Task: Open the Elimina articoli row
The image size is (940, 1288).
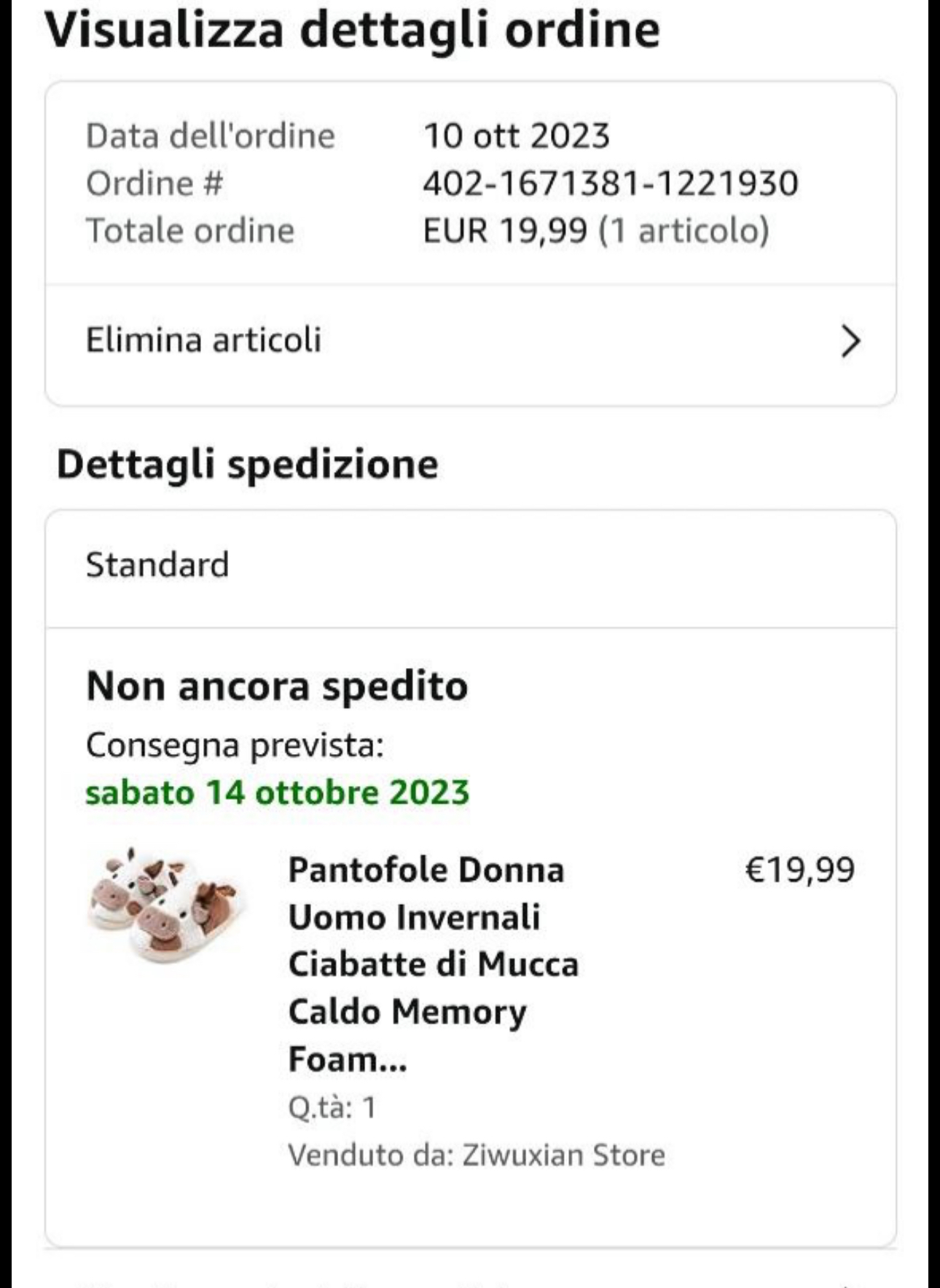Action: [470, 341]
